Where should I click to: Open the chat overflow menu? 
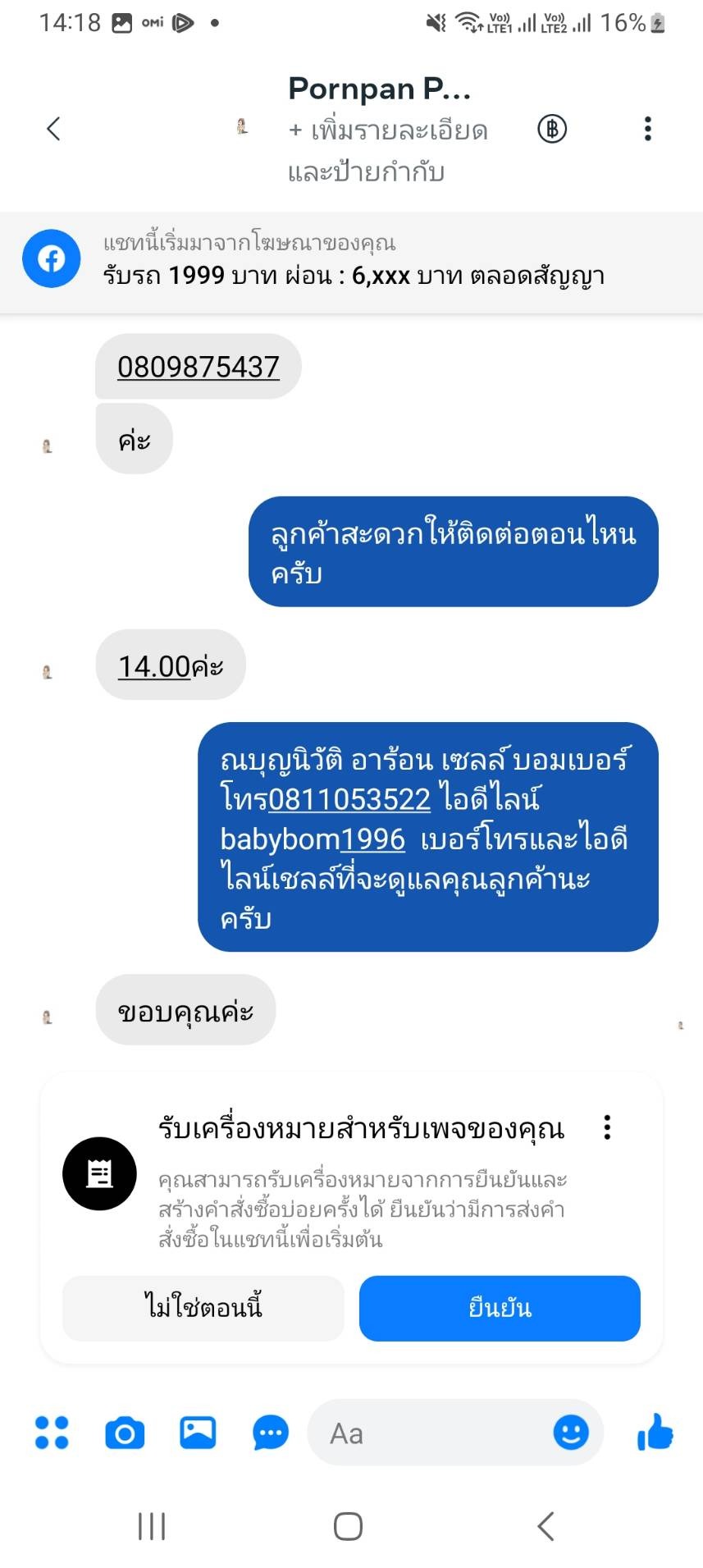[647, 129]
